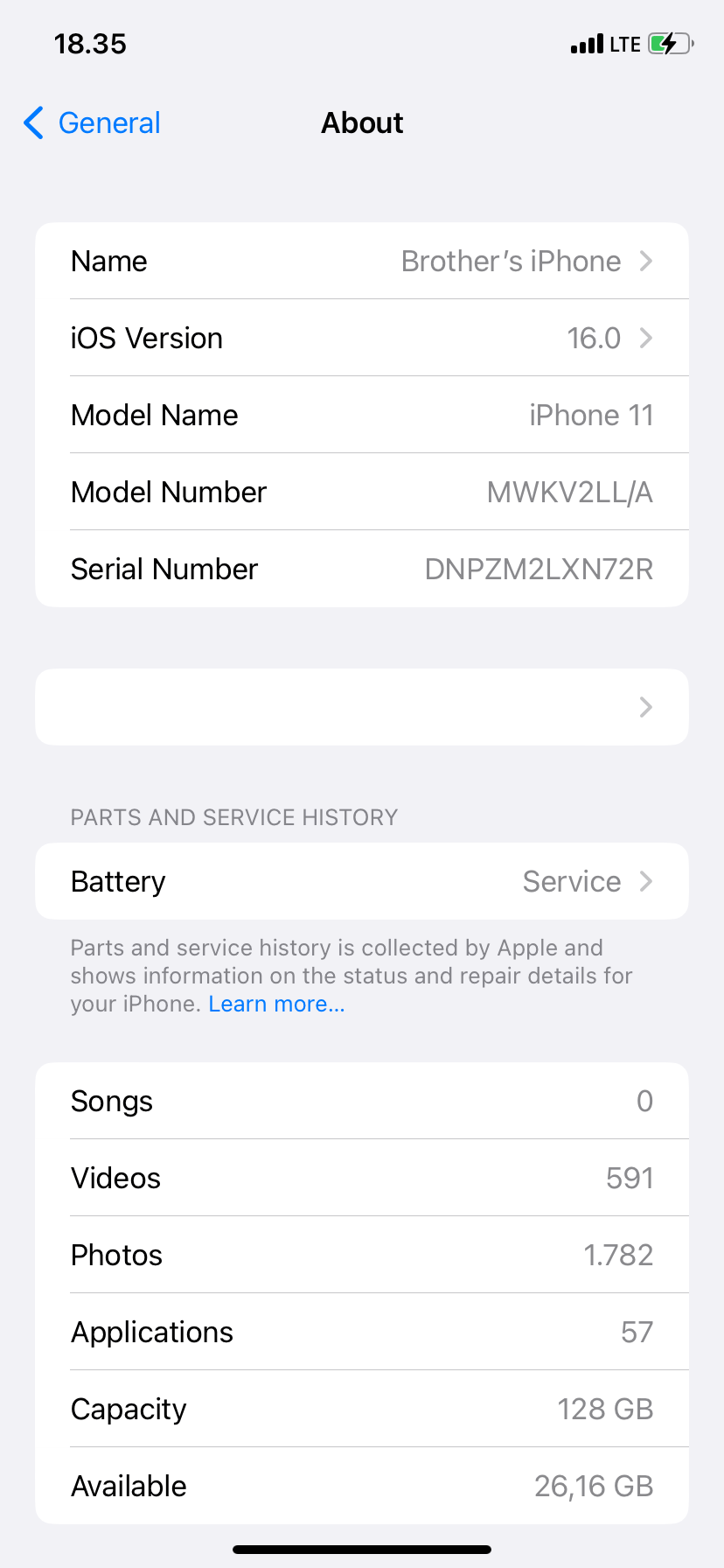Open Battery parts and service details
The image size is (724, 1568).
click(x=362, y=882)
